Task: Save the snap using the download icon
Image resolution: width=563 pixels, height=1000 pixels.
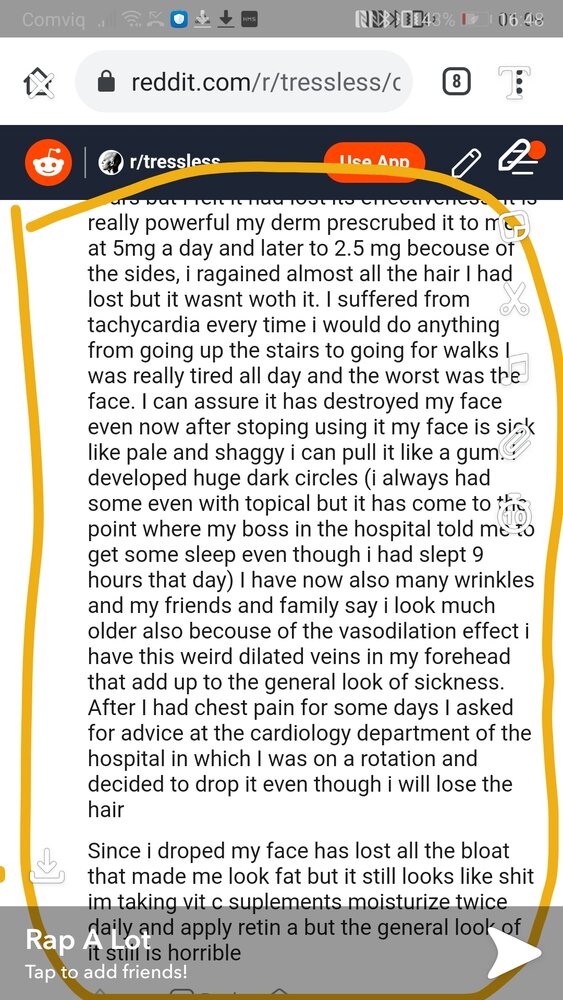Action: [x=47, y=865]
